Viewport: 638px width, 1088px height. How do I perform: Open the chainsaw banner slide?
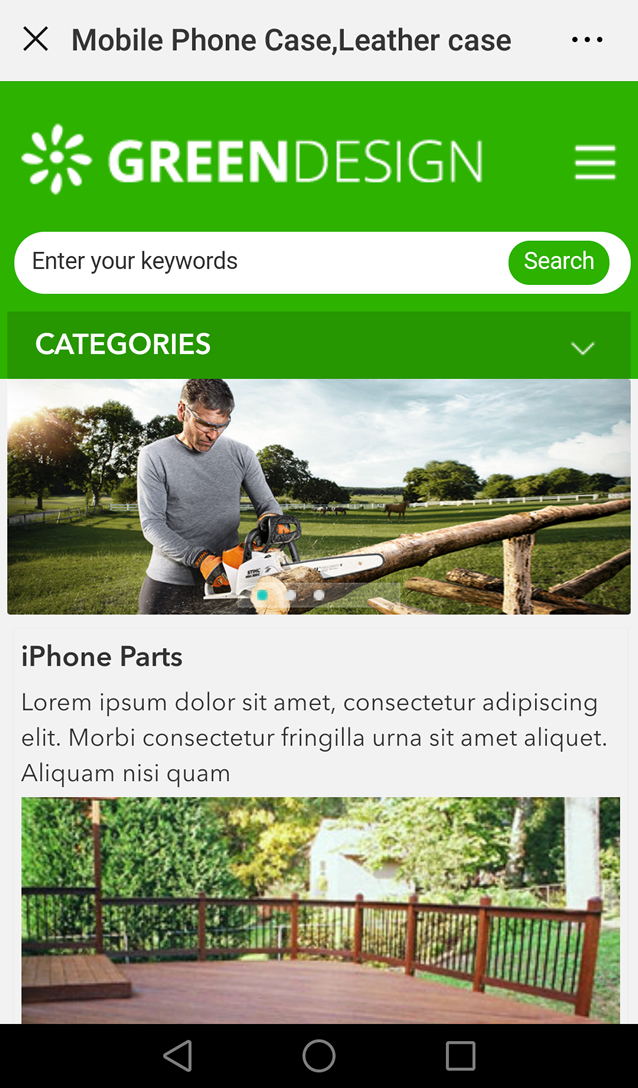tap(319, 496)
